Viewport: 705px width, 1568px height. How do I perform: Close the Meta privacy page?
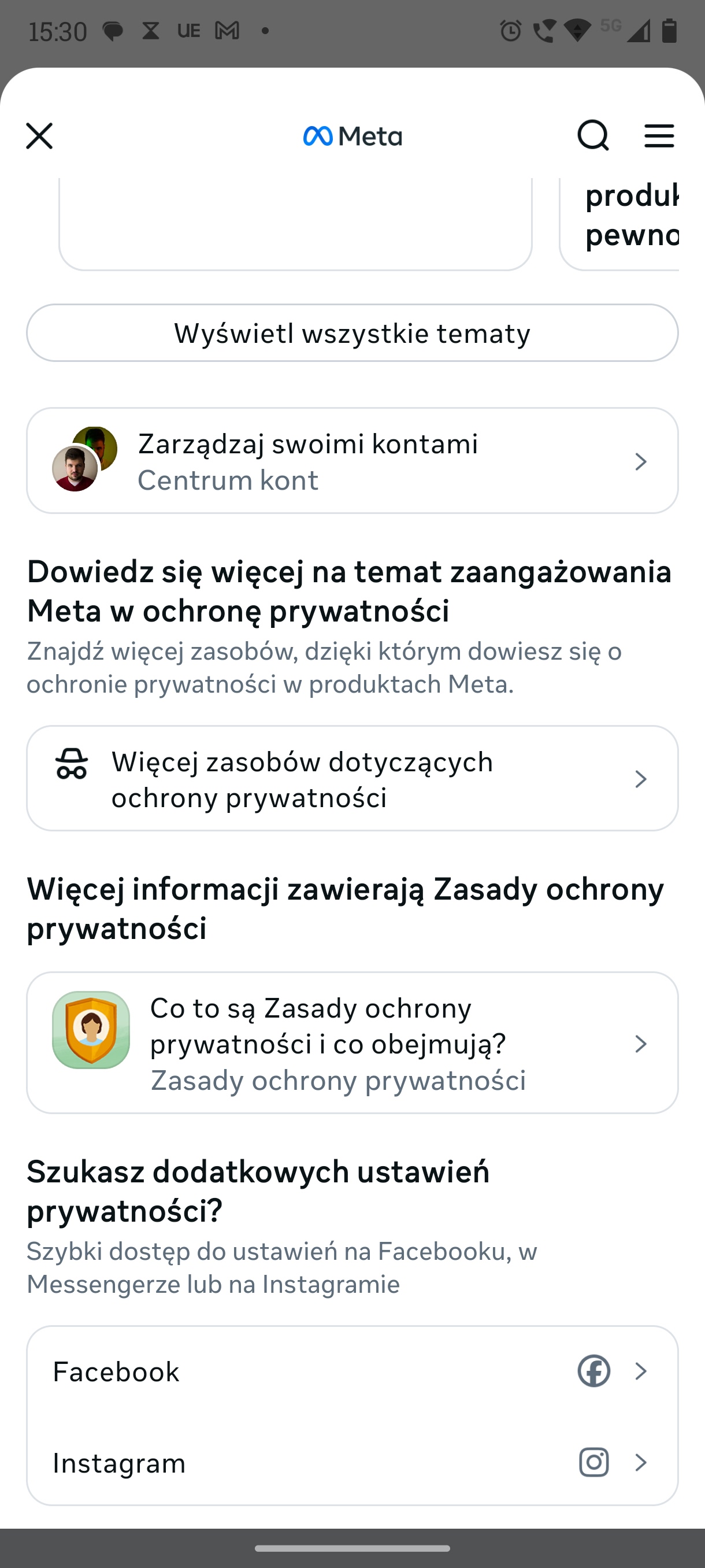click(39, 136)
